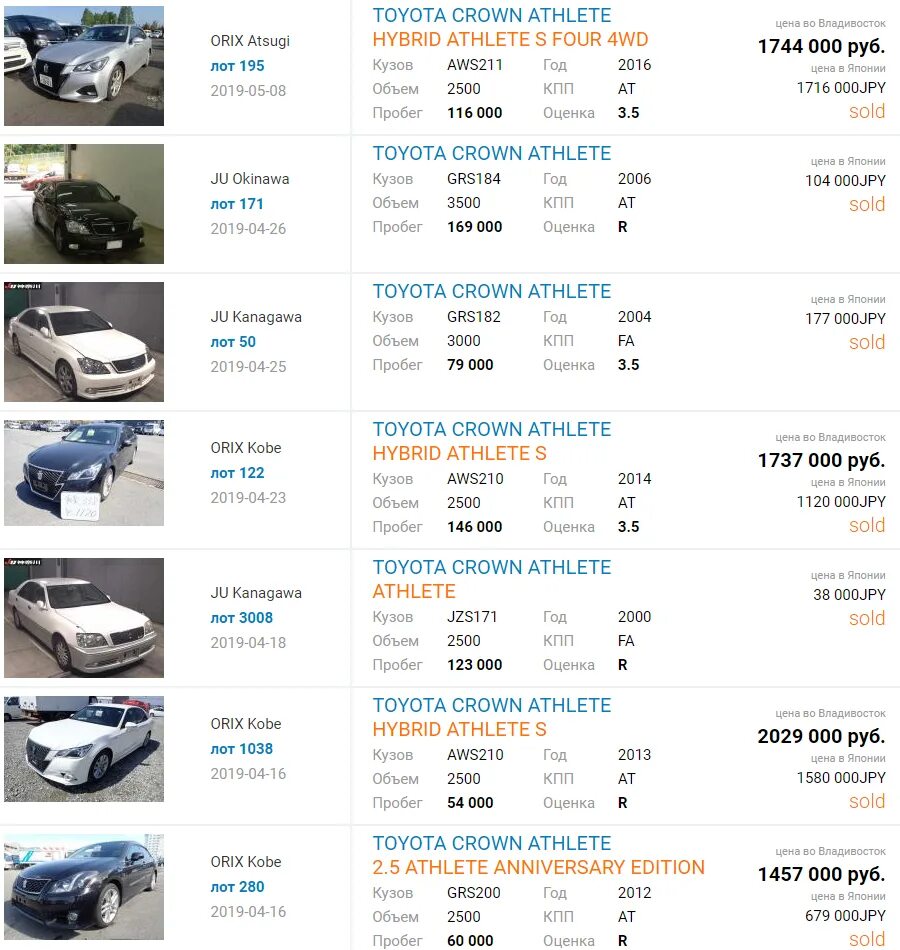Open lot 171 link
This screenshot has width=900, height=950.
click(237, 204)
